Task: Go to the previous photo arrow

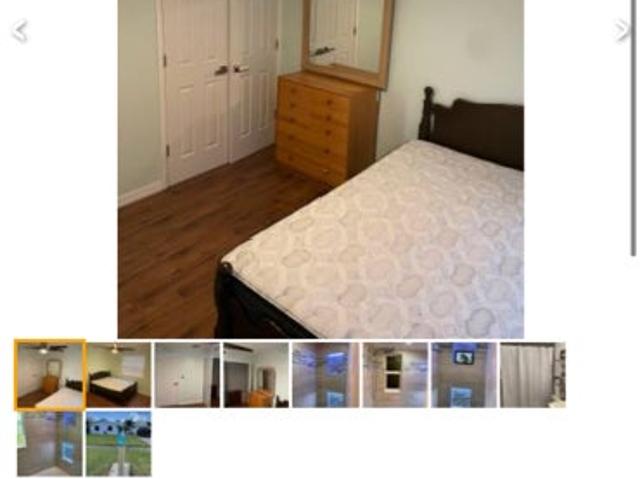Action: click(18, 31)
